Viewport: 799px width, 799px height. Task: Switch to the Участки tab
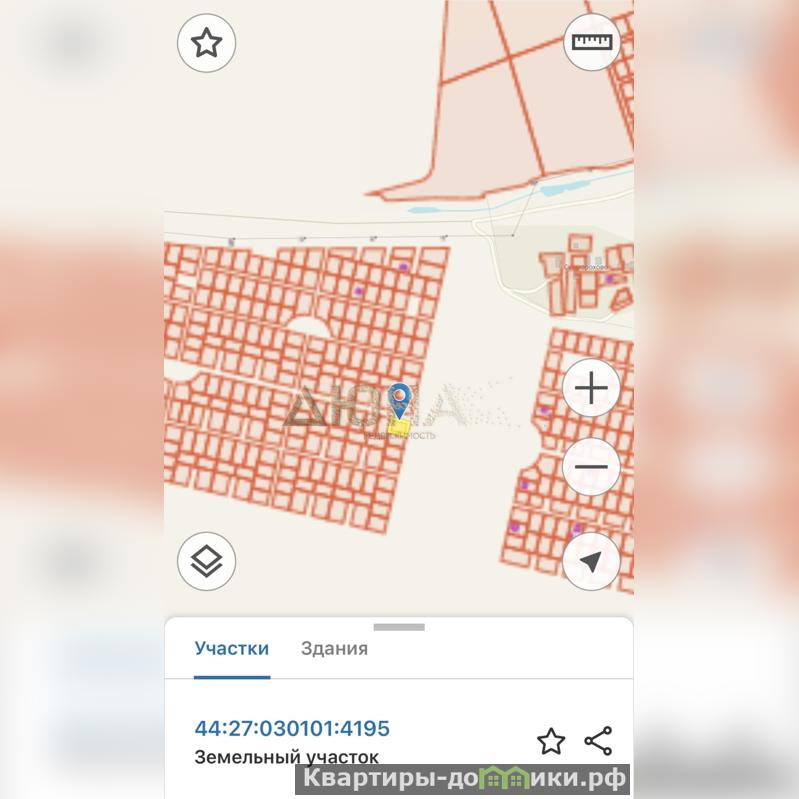click(x=232, y=648)
